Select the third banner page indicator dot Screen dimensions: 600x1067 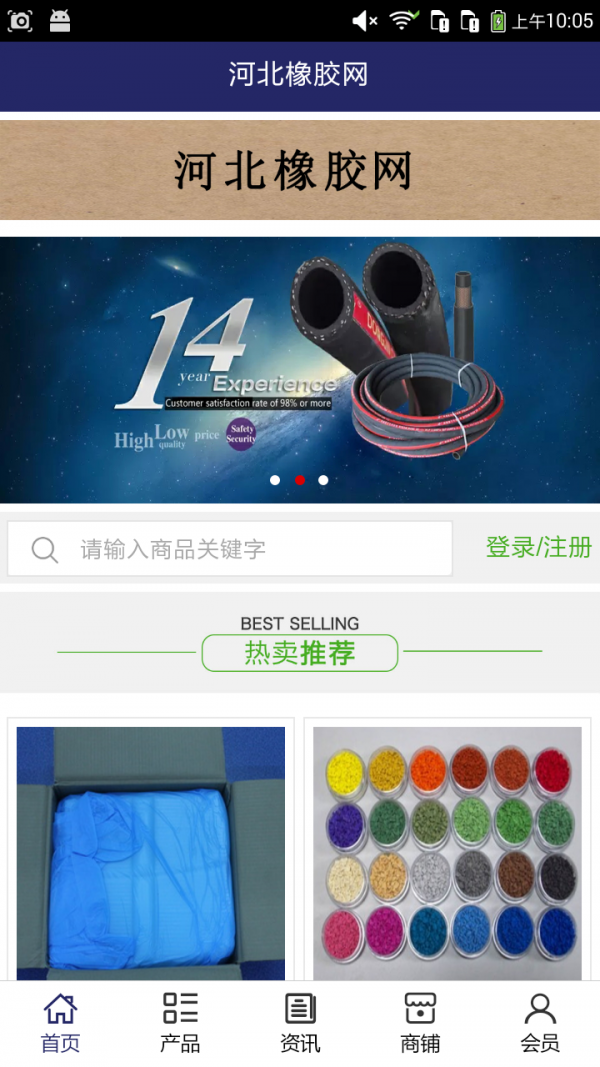(x=323, y=480)
